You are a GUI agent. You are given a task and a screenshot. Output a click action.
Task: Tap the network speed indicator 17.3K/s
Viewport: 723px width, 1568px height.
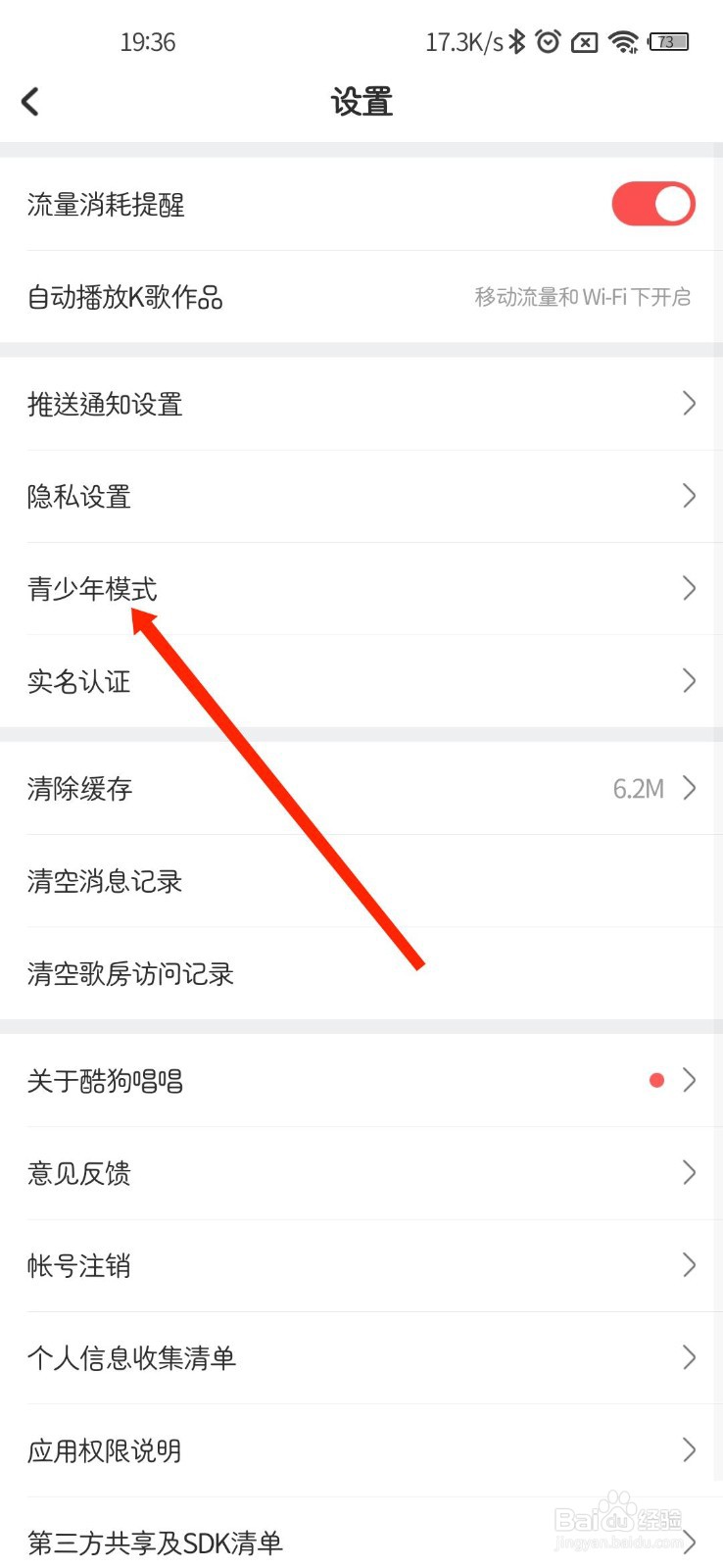[460, 41]
